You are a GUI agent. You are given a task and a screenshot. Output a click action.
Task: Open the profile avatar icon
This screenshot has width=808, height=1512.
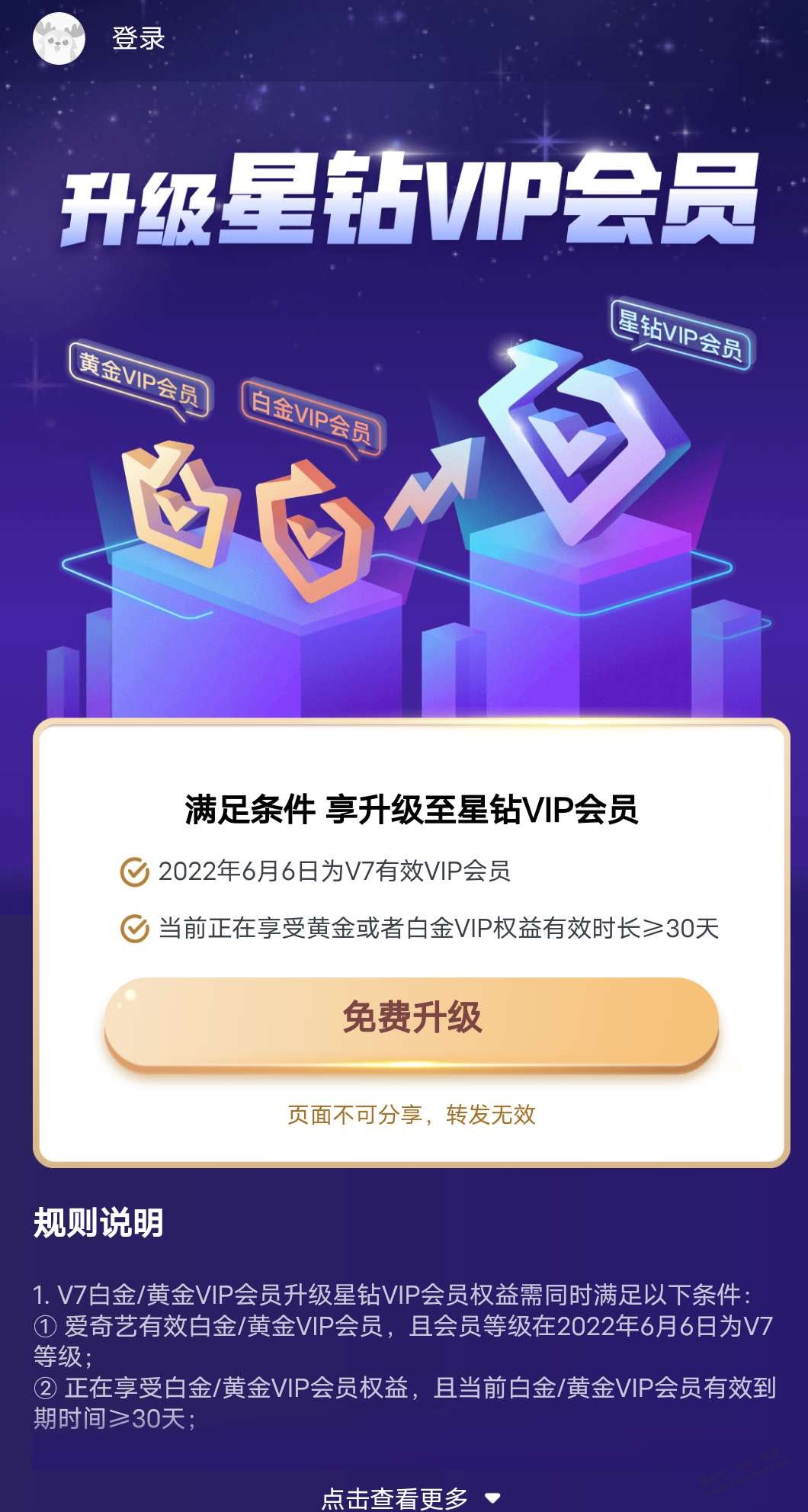click(x=59, y=38)
